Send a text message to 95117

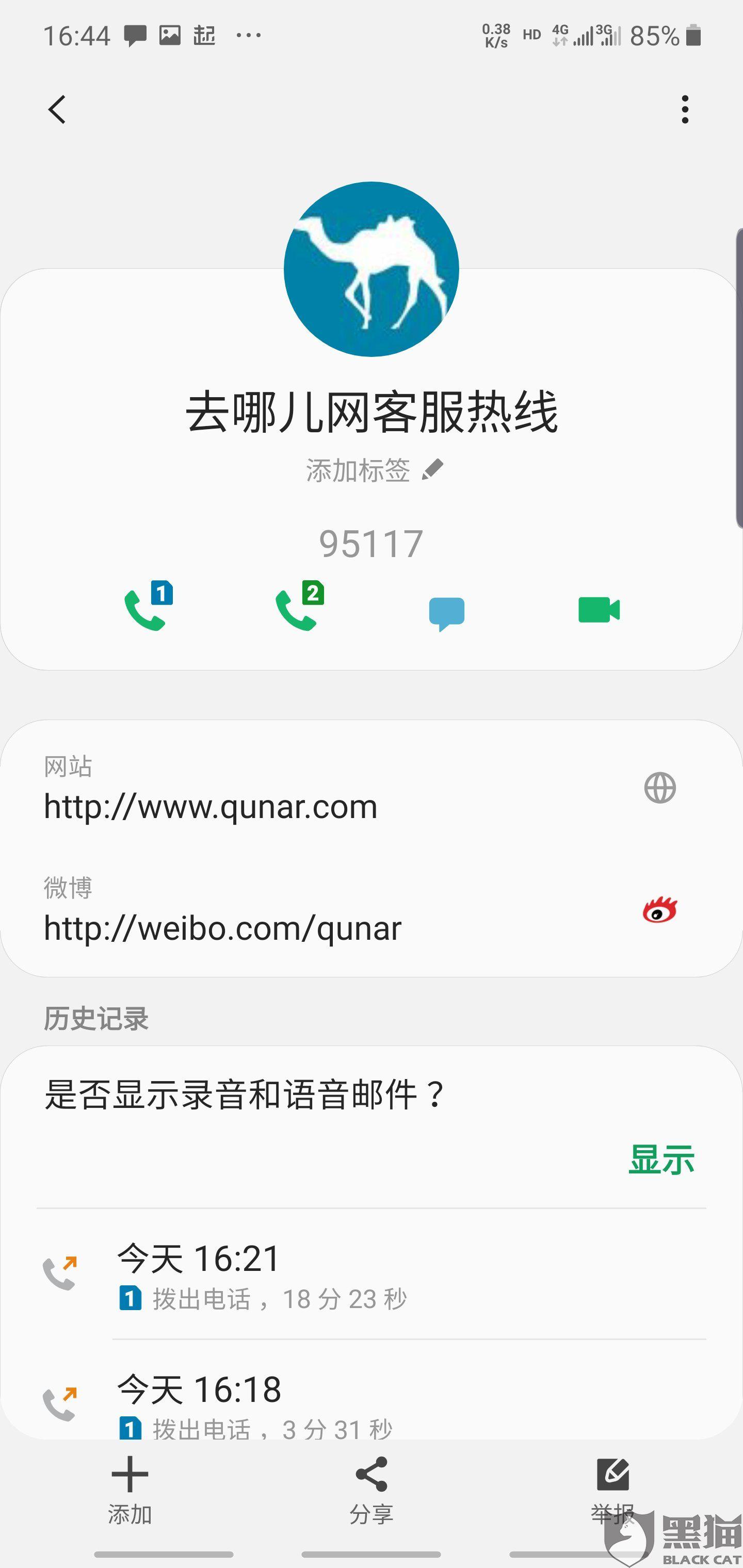tap(447, 613)
